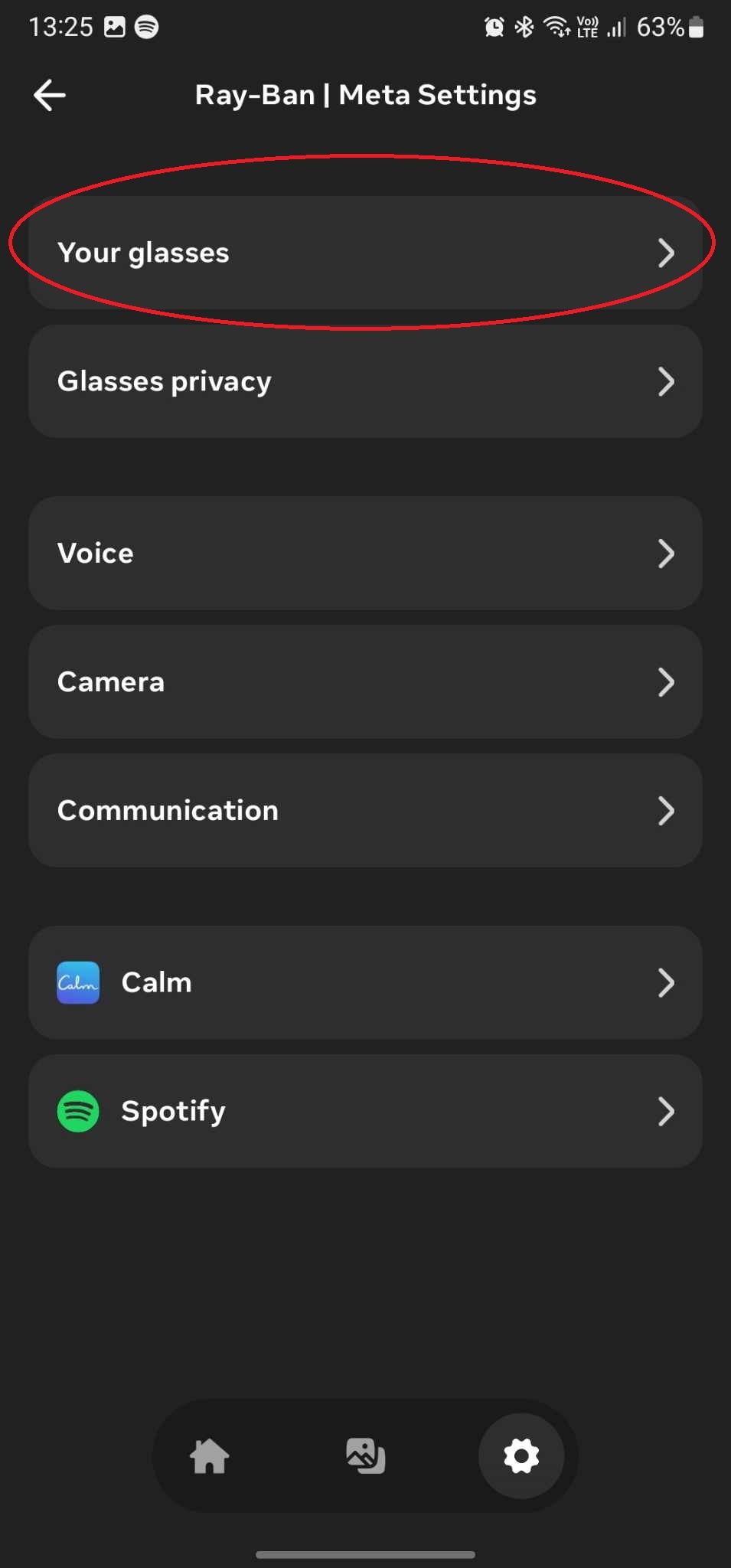Viewport: 731px width, 1568px height.
Task: Open Your glasses settings
Action: pos(365,253)
